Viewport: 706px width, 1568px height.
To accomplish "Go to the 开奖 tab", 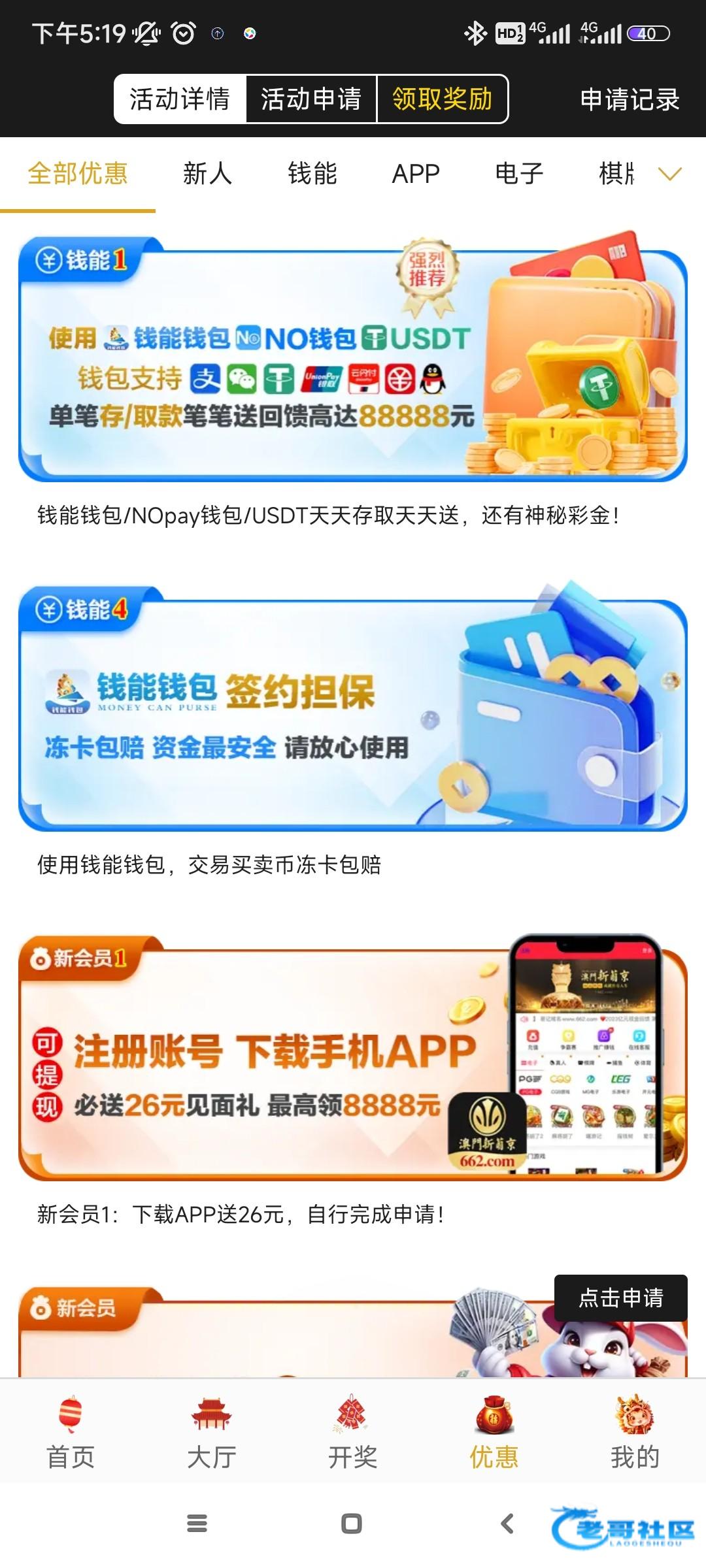I will coord(353,1432).
